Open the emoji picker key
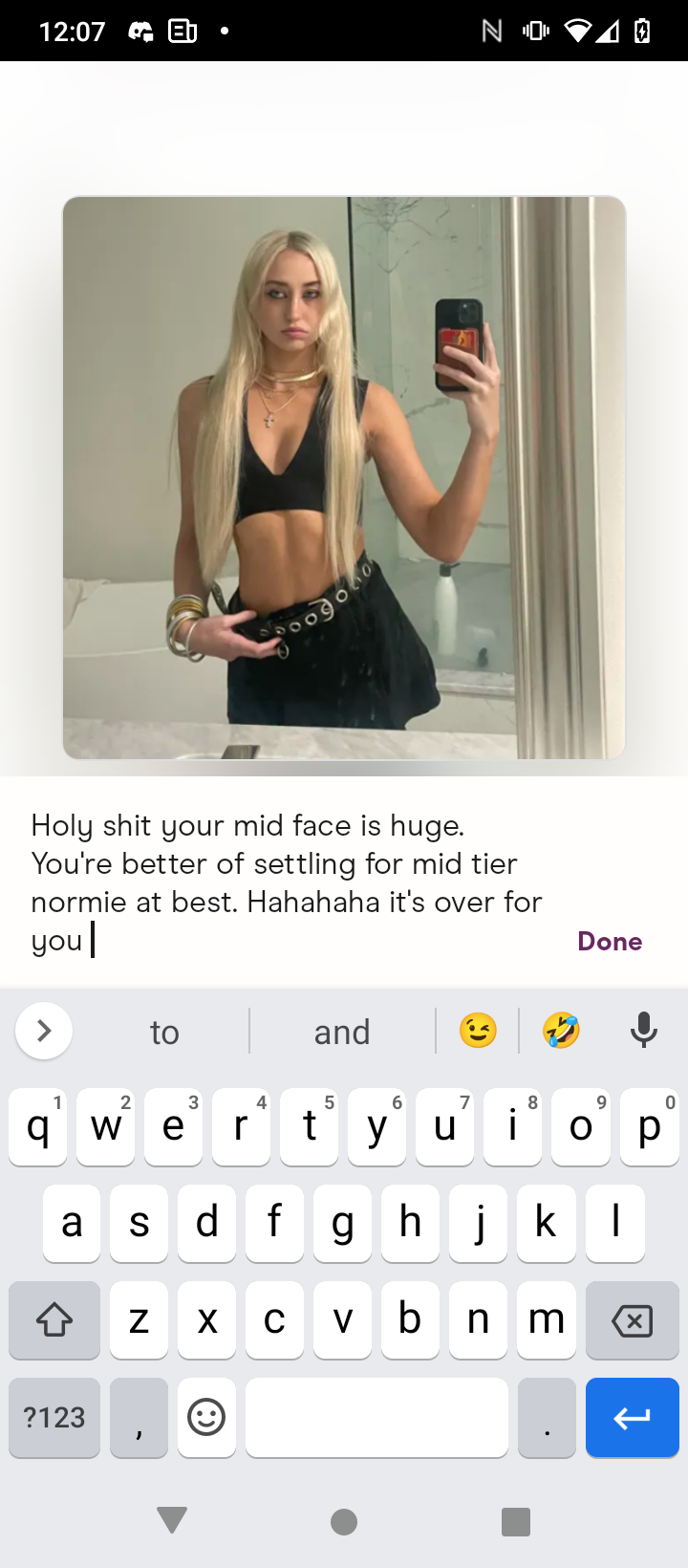688x1568 pixels. 206,1417
